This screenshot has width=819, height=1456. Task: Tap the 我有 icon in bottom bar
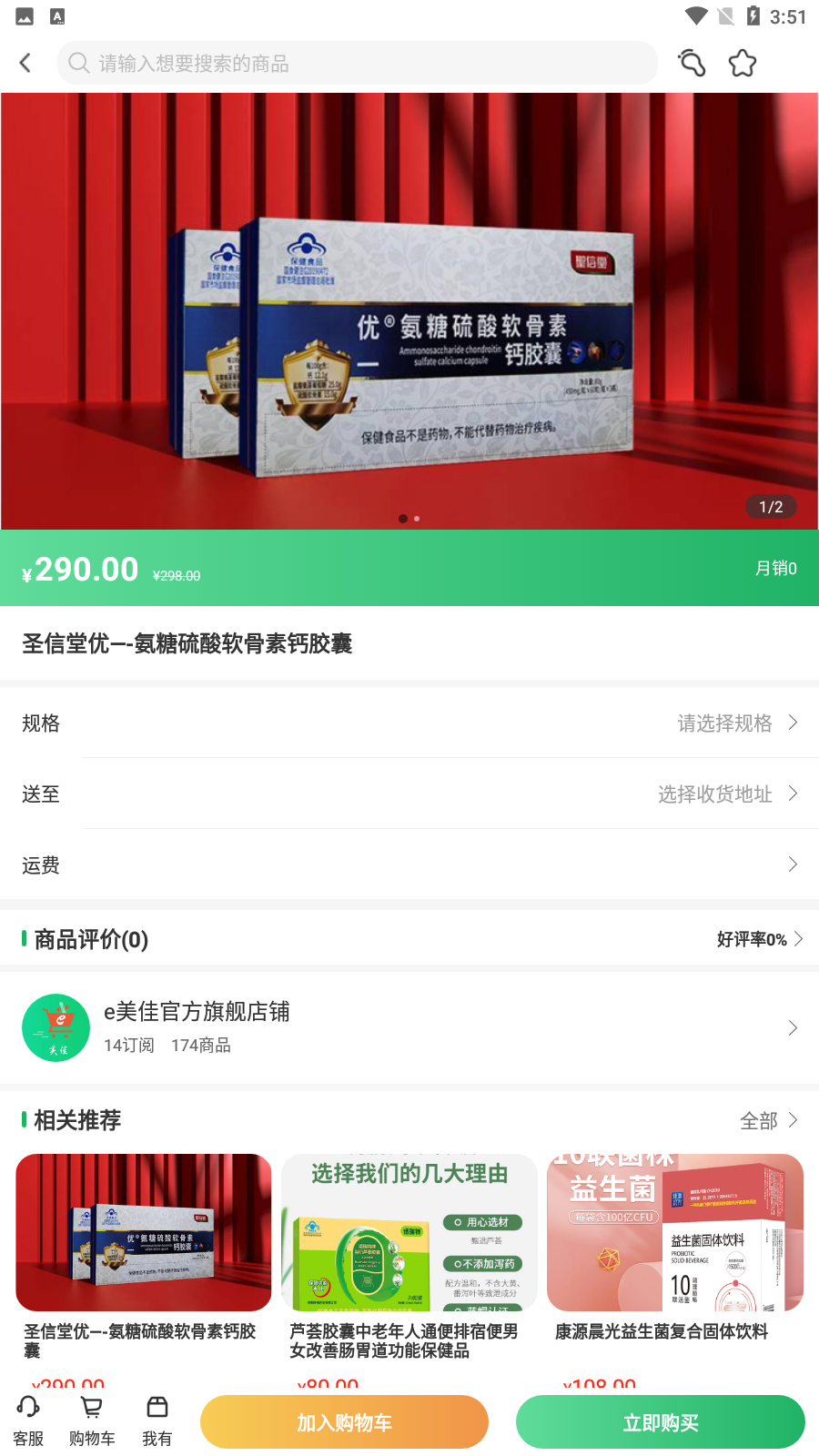pyautogui.click(x=157, y=1421)
